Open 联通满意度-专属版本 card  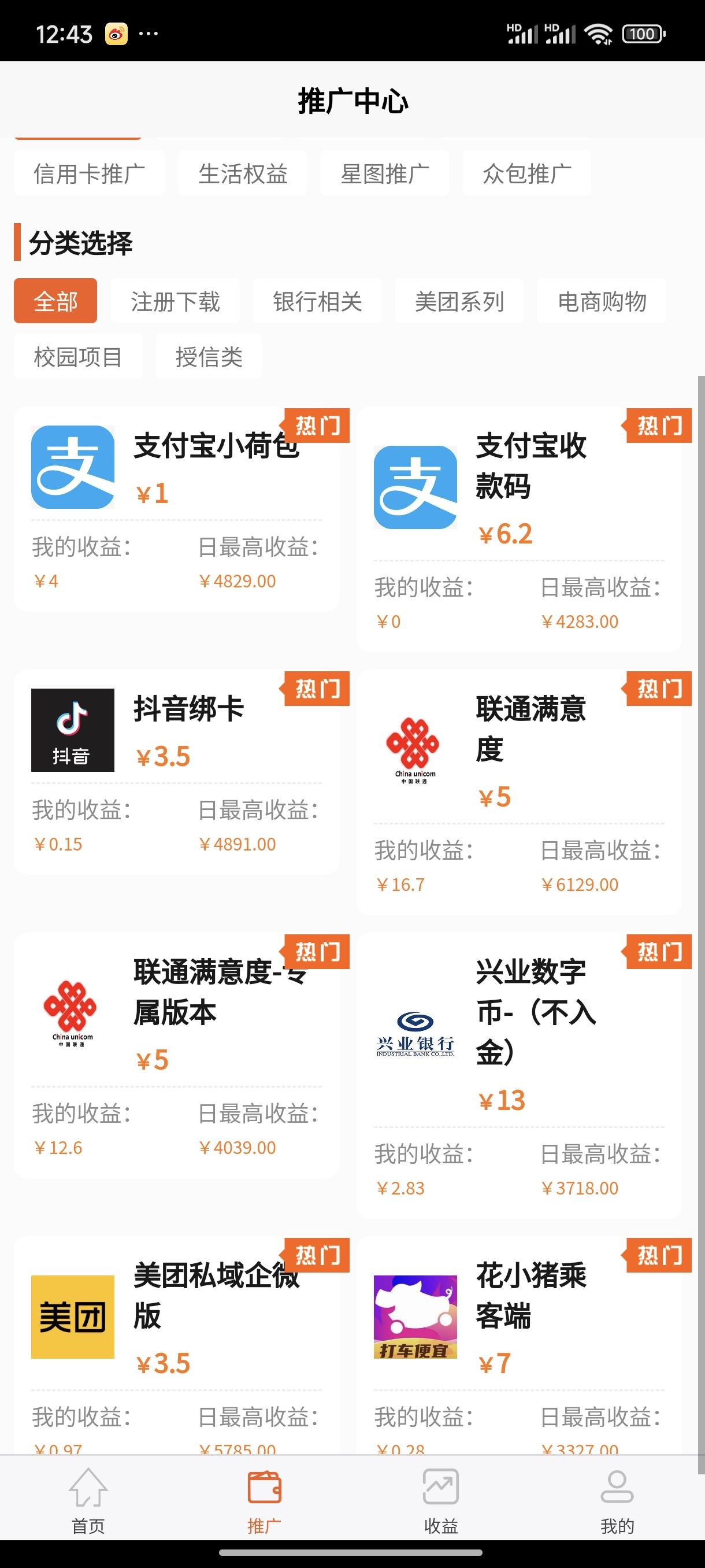click(x=176, y=1055)
